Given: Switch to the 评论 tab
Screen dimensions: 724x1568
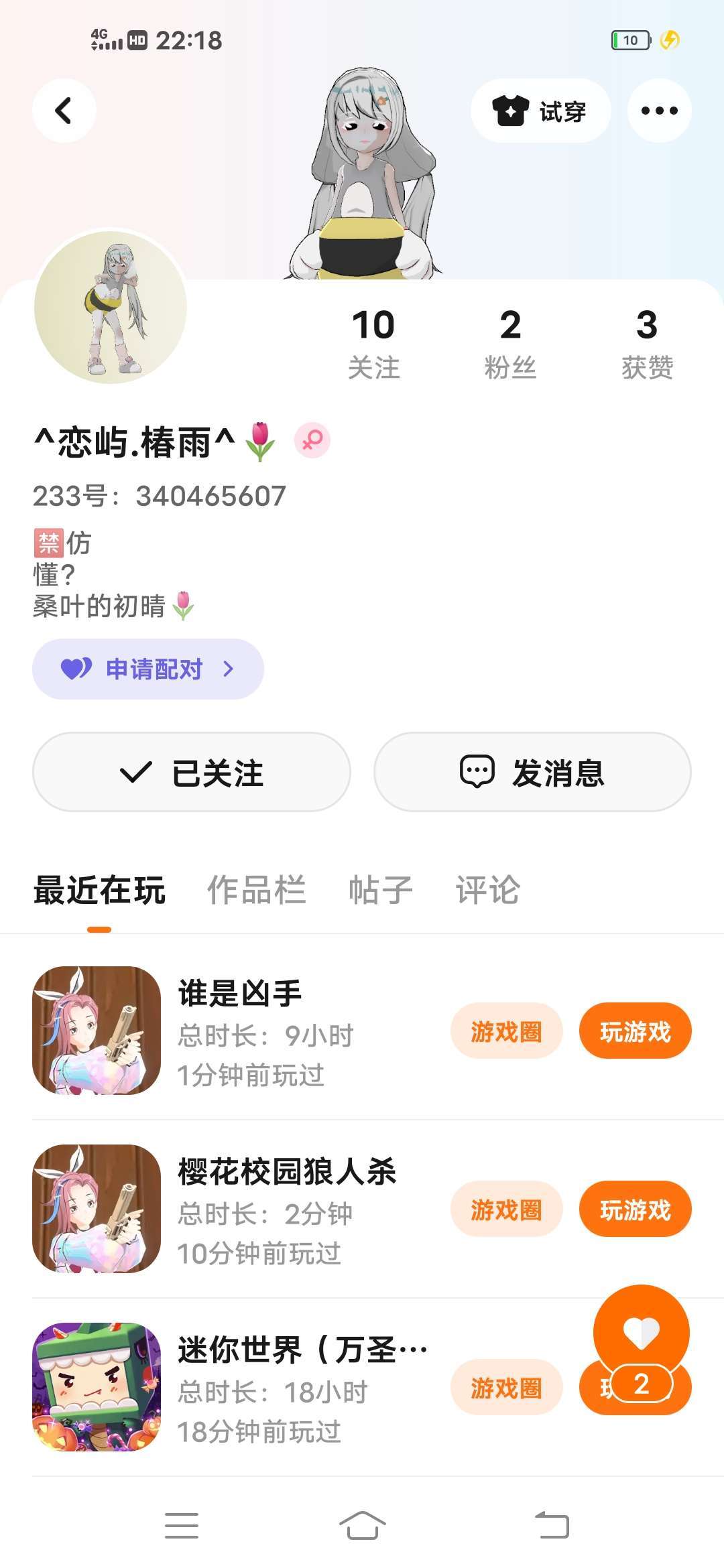Looking at the screenshot, I should tap(488, 891).
